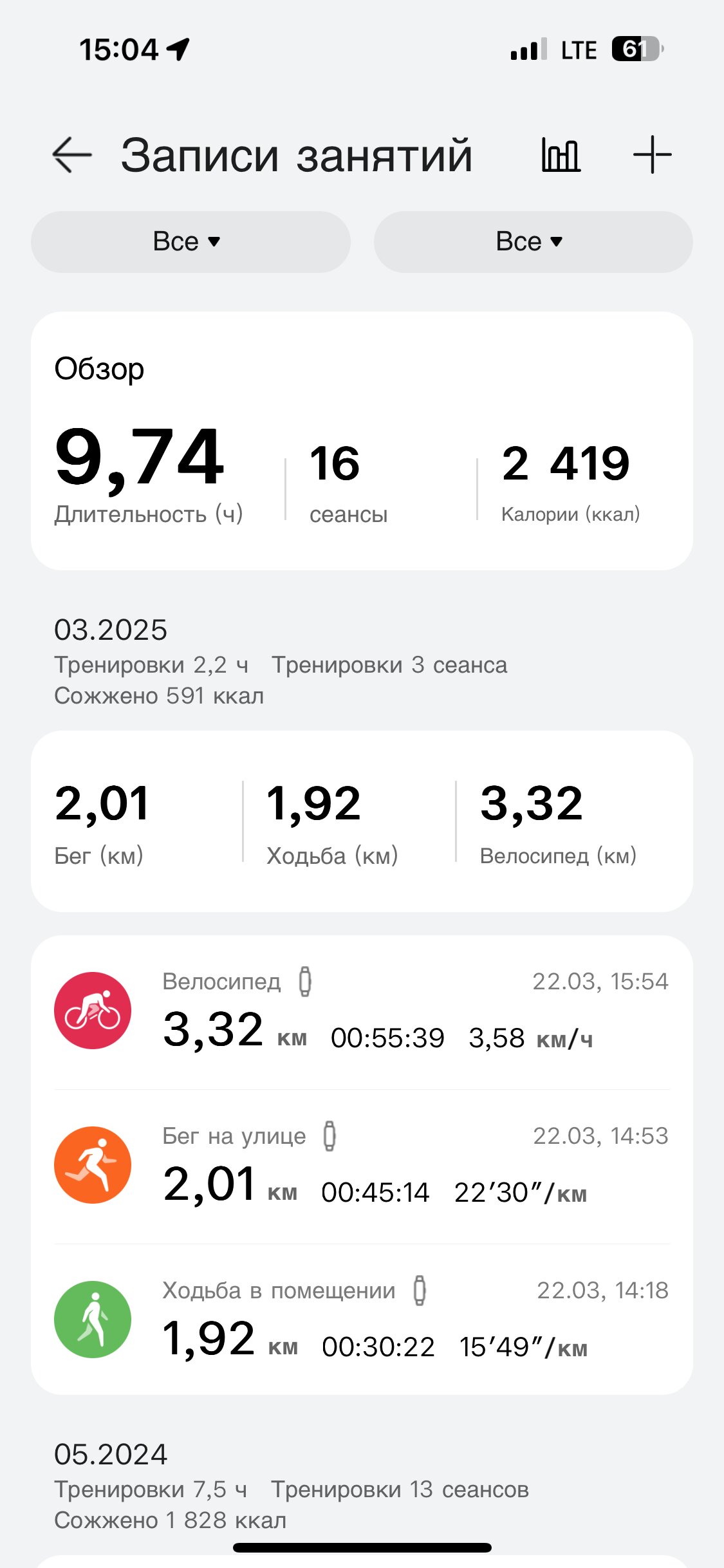The height and width of the screenshot is (1568, 724).
Task: Open the workout statistics chart icon
Action: pyautogui.click(x=561, y=155)
